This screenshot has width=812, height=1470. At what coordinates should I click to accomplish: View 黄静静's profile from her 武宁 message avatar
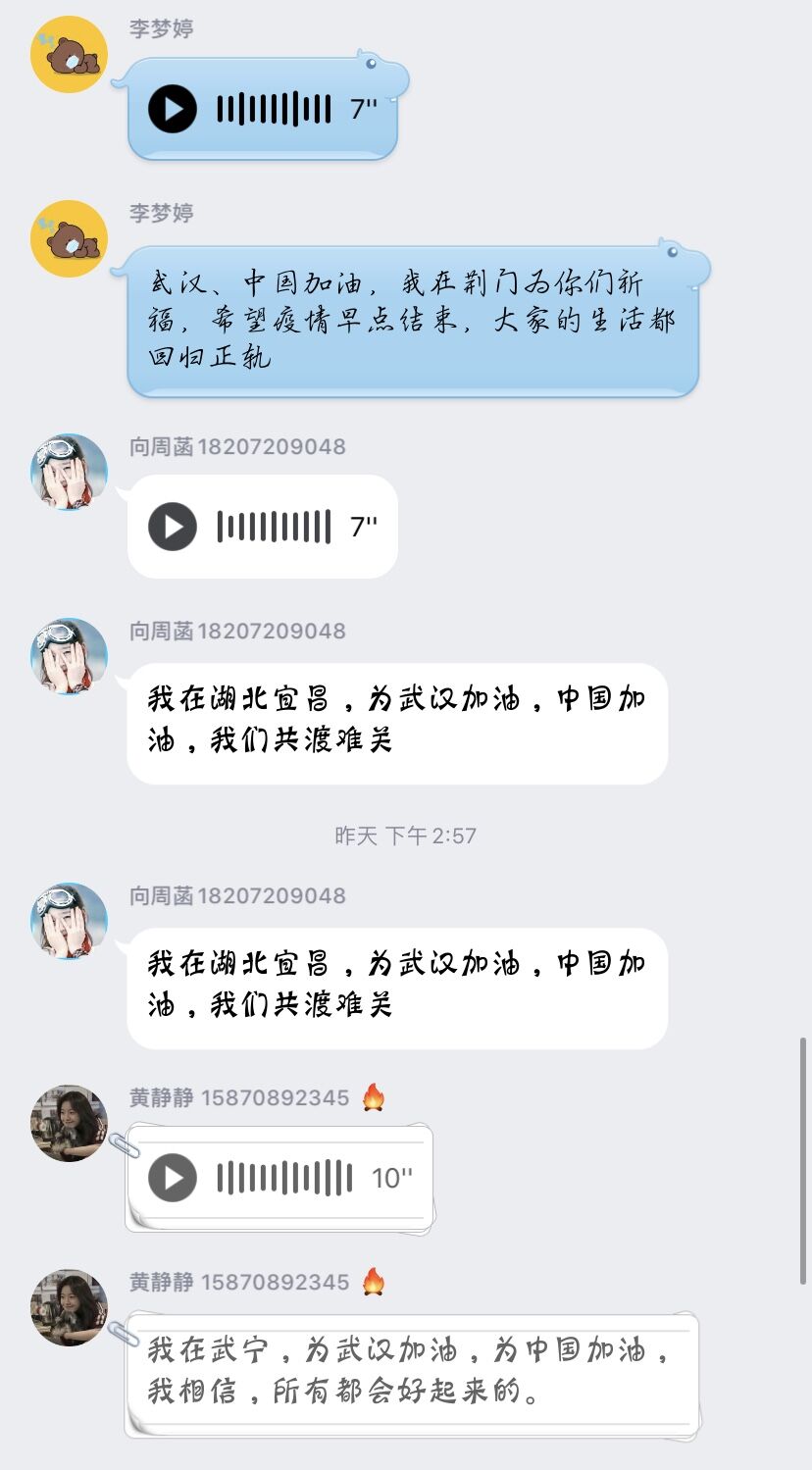pos(69,1307)
